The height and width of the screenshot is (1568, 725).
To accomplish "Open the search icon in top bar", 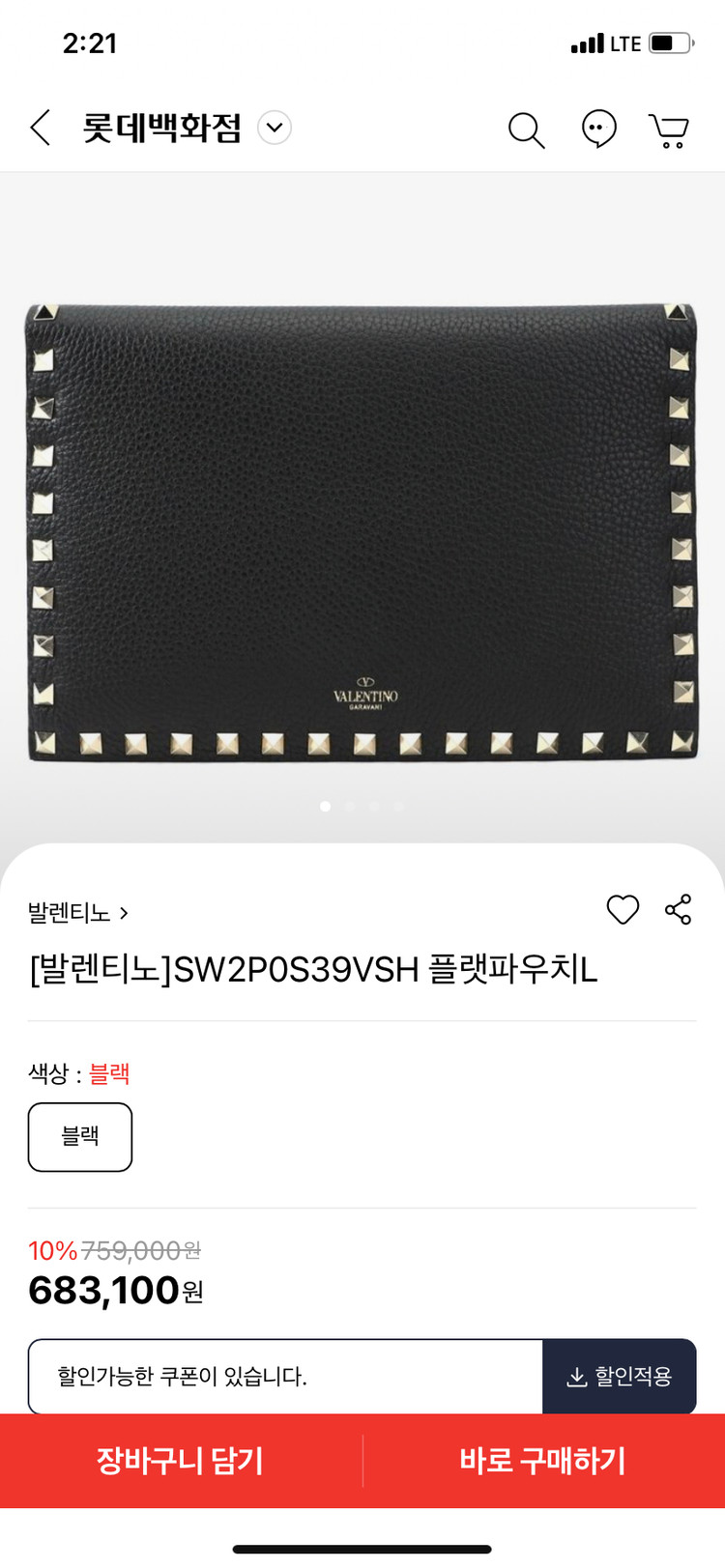I will coord(526,128).
